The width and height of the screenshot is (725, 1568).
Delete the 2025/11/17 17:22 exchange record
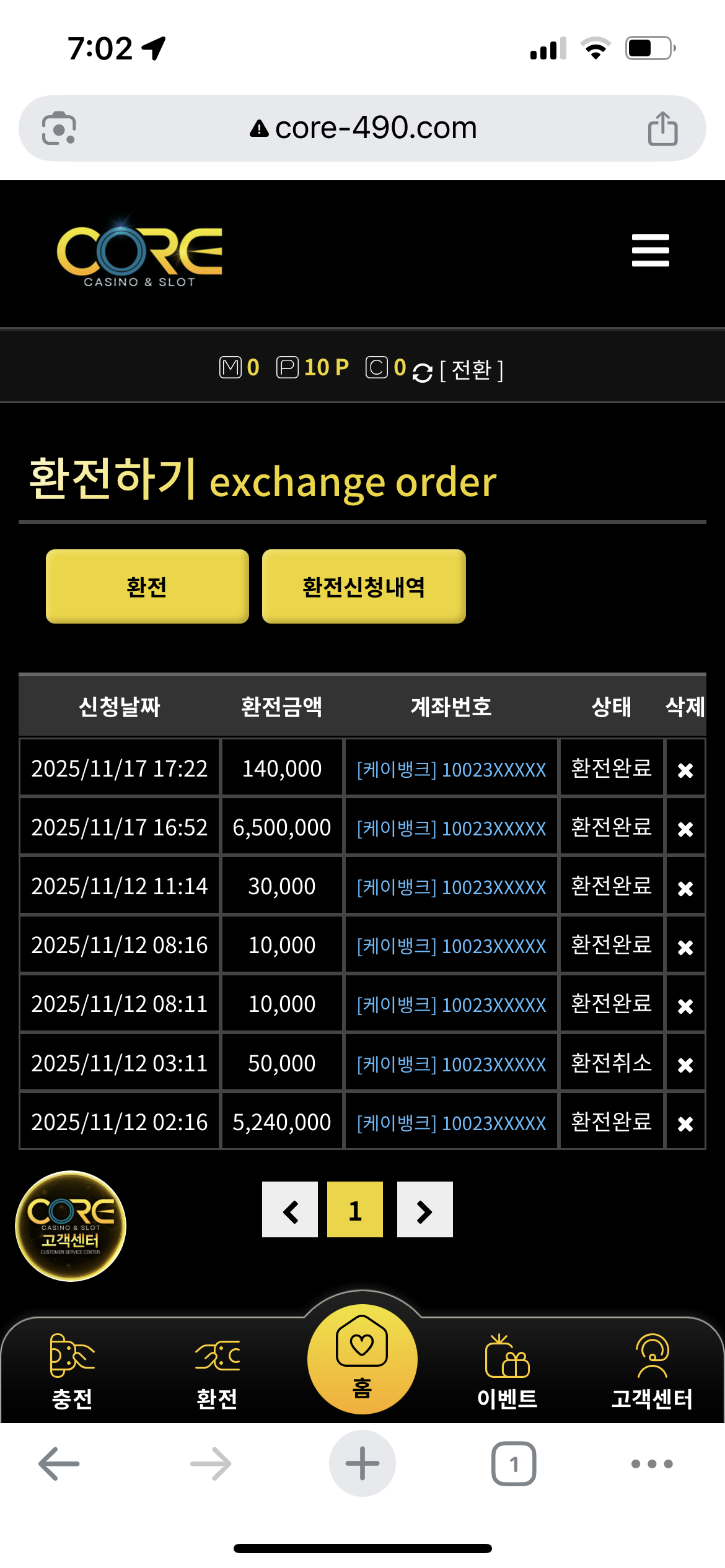pos(685,770)
